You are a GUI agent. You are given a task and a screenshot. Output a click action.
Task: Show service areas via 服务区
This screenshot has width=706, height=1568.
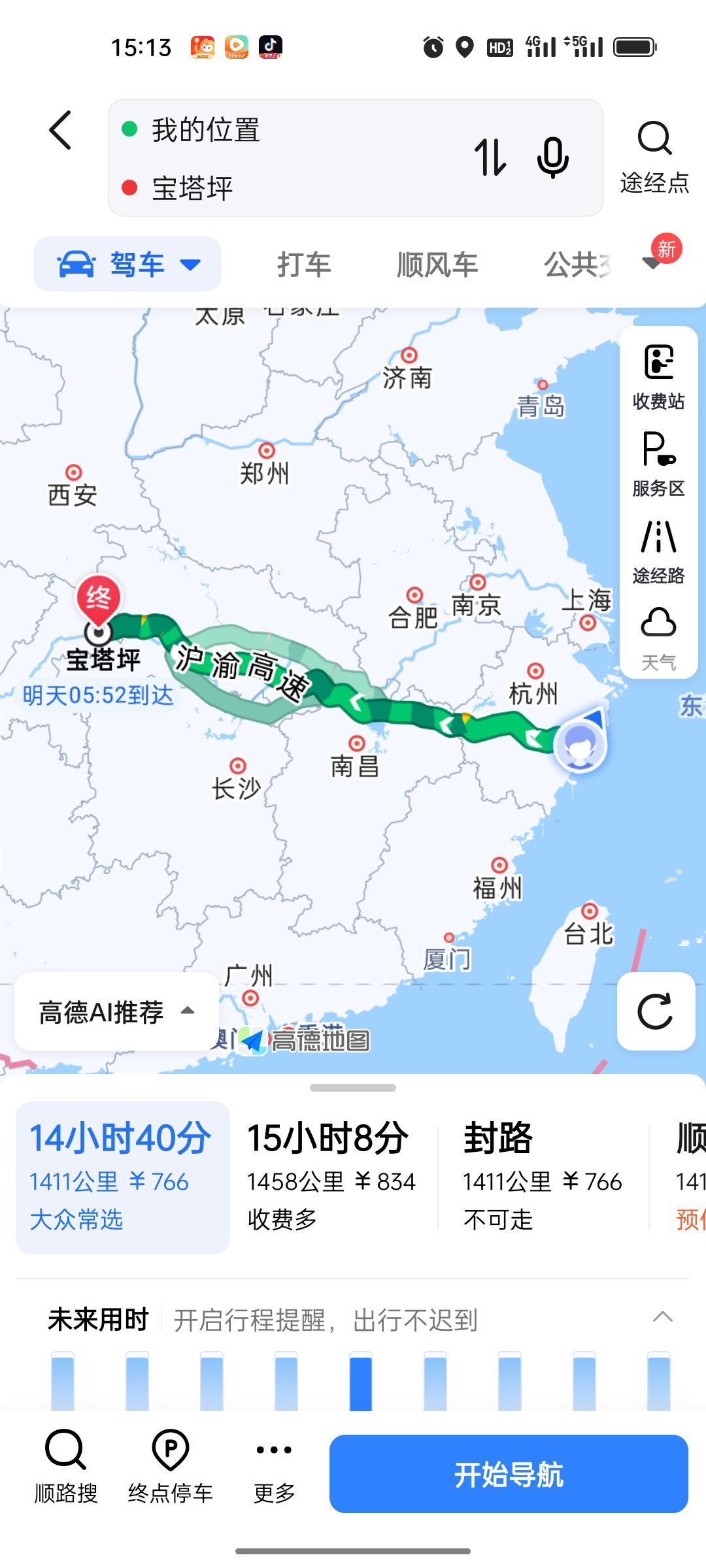(658, 464)
